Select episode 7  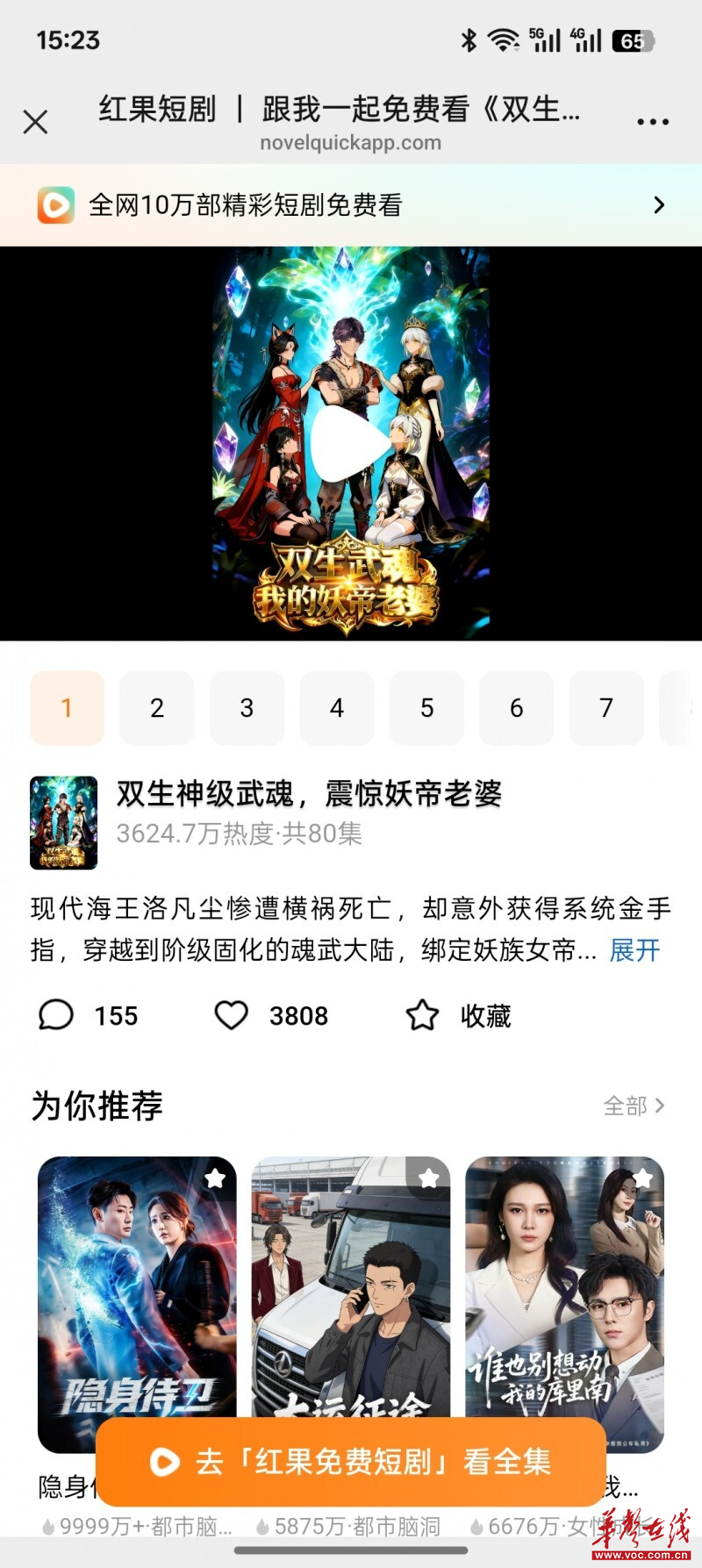605,708
